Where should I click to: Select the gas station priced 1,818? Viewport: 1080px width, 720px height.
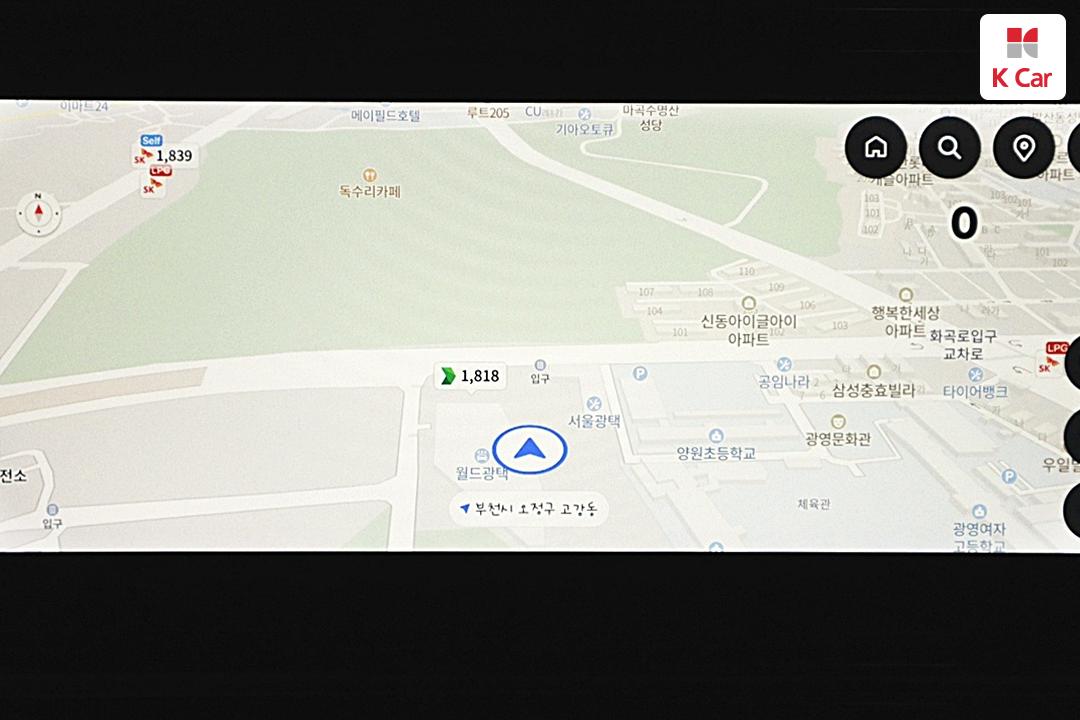point(470,376)
